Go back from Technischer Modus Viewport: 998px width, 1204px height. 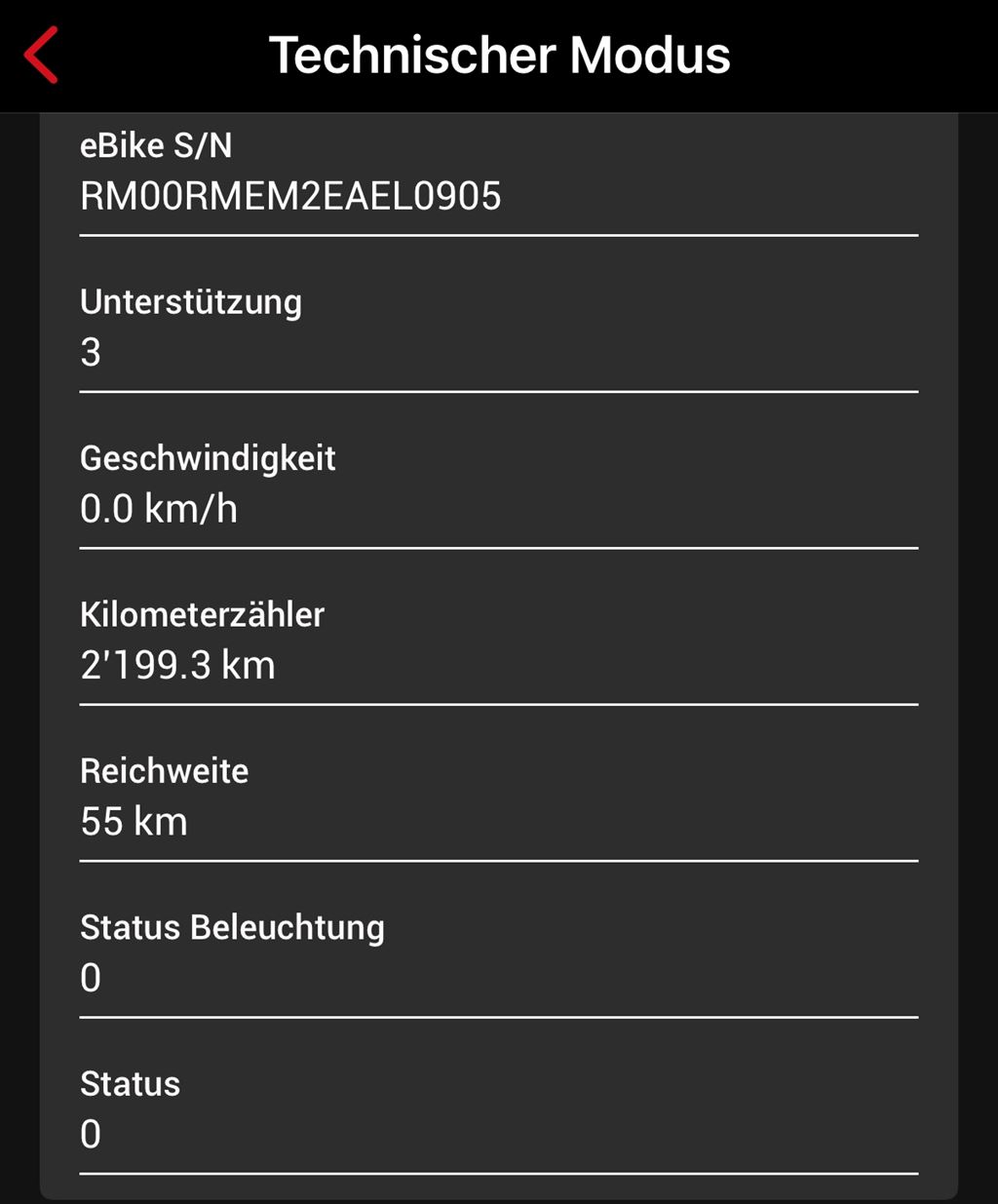click(x=42, y=55)
